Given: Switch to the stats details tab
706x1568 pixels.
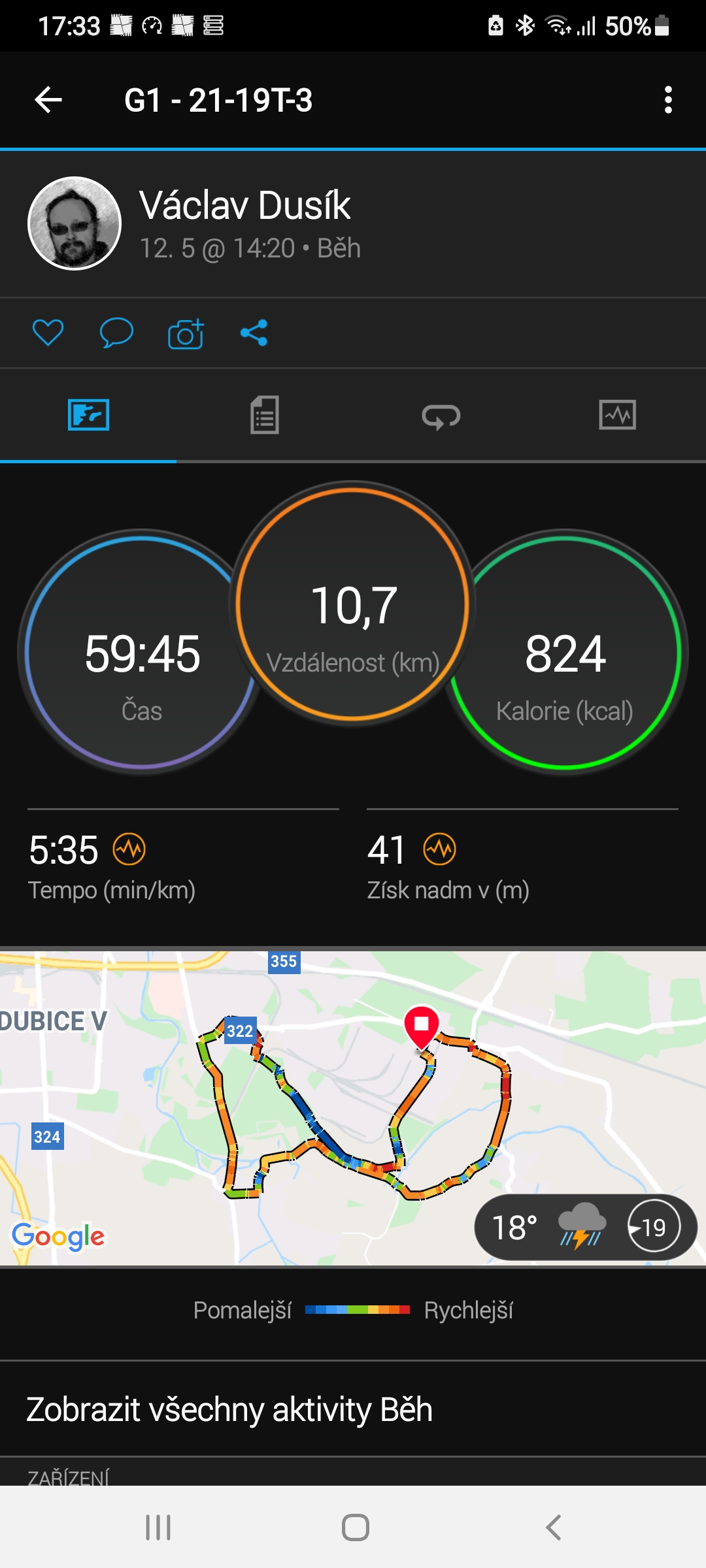Looking at the screenshot, I should point(265,415).
